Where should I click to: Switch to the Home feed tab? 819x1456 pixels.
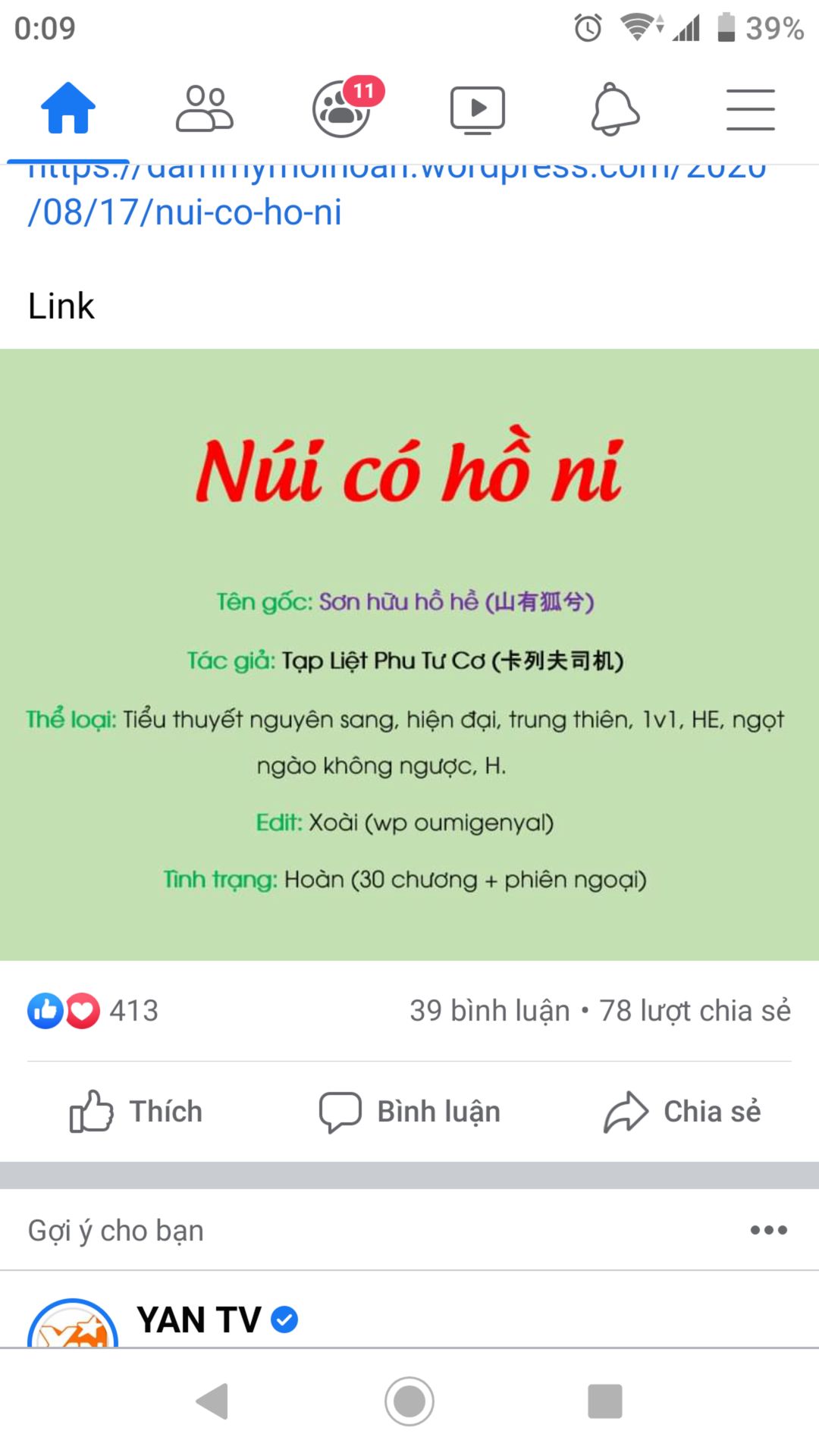68,108
